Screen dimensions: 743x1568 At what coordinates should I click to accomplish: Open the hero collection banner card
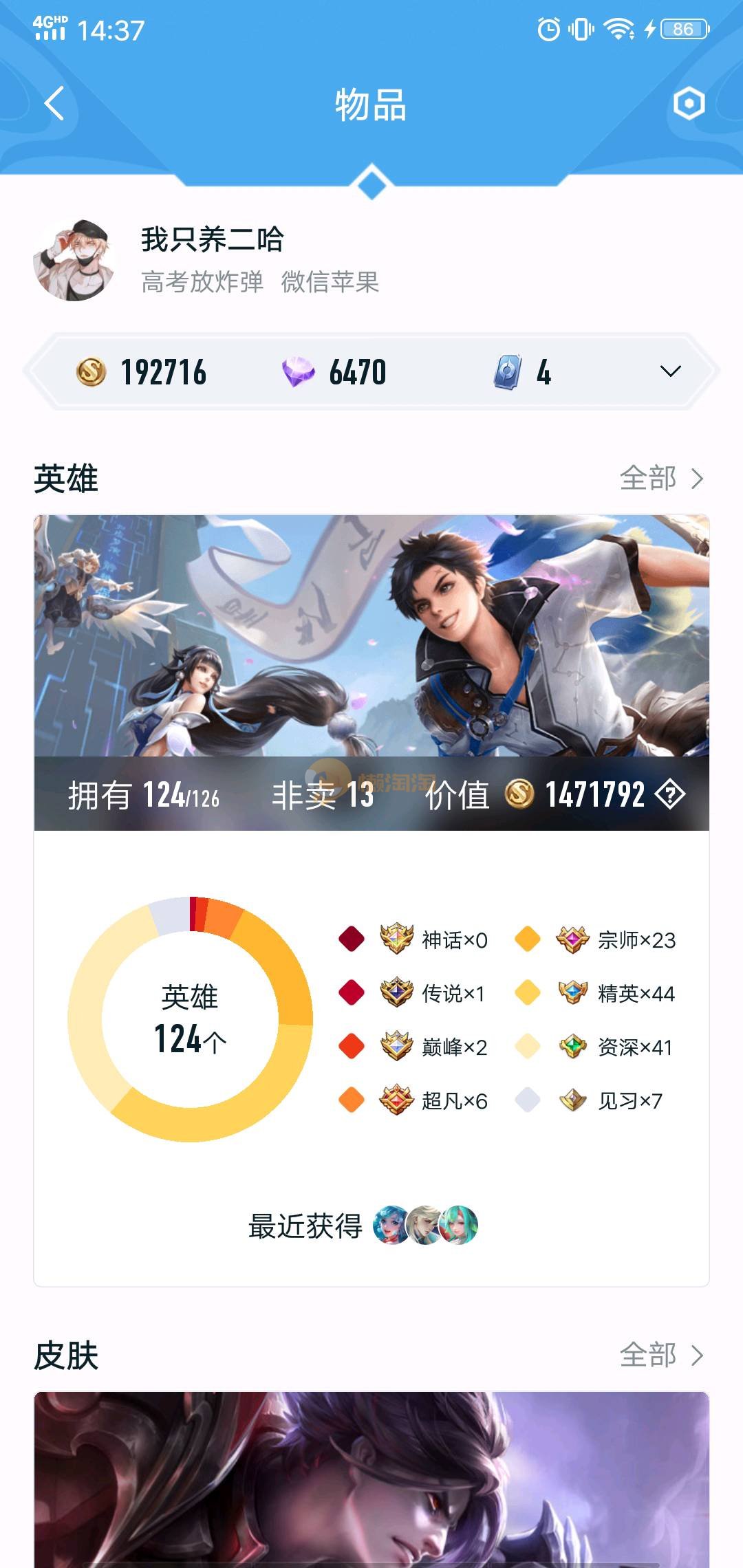(371, 636)
